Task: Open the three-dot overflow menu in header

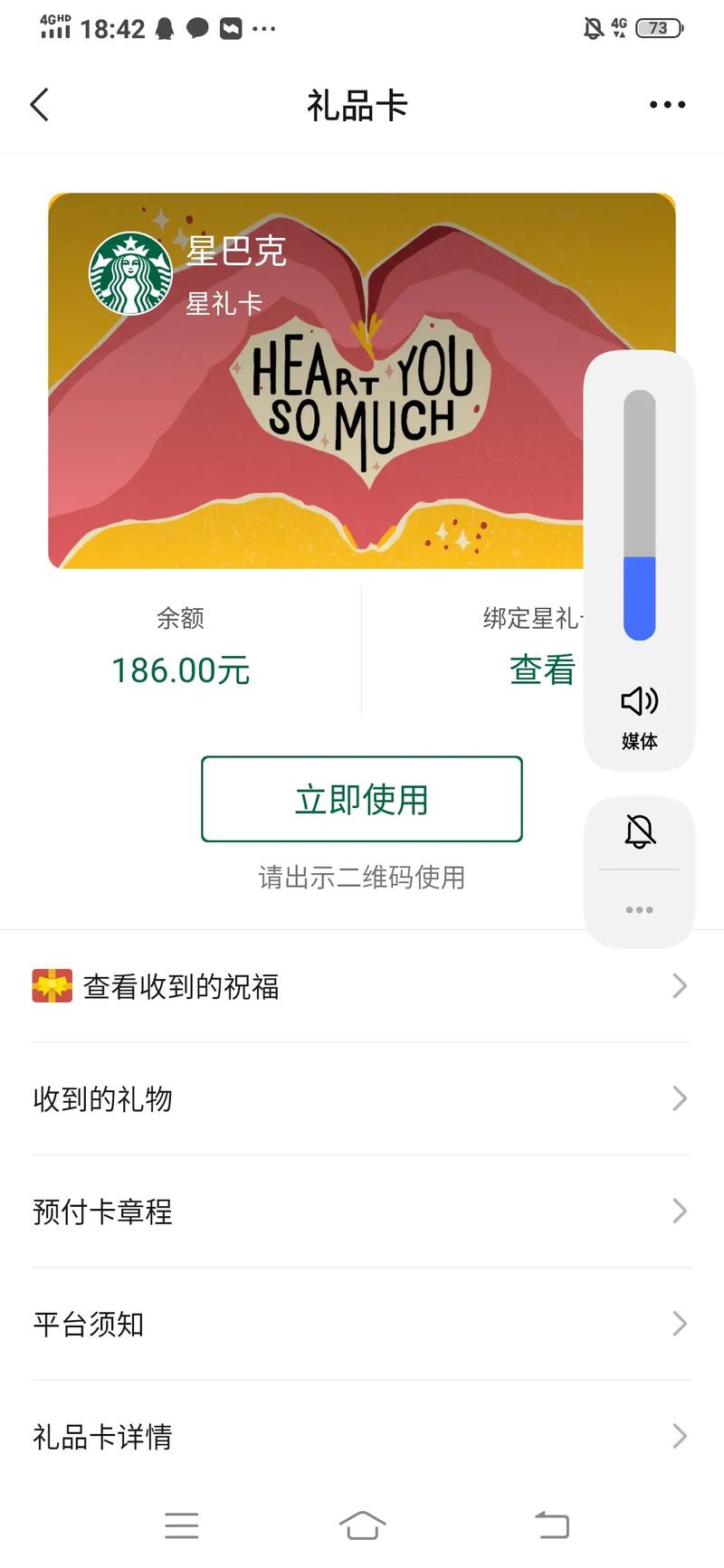Action: point(667,105)
